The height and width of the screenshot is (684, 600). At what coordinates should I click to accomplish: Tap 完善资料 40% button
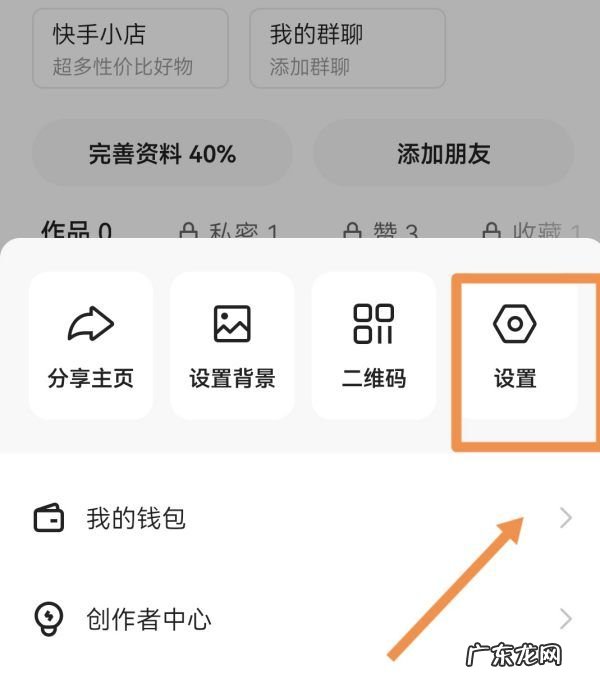162,154
